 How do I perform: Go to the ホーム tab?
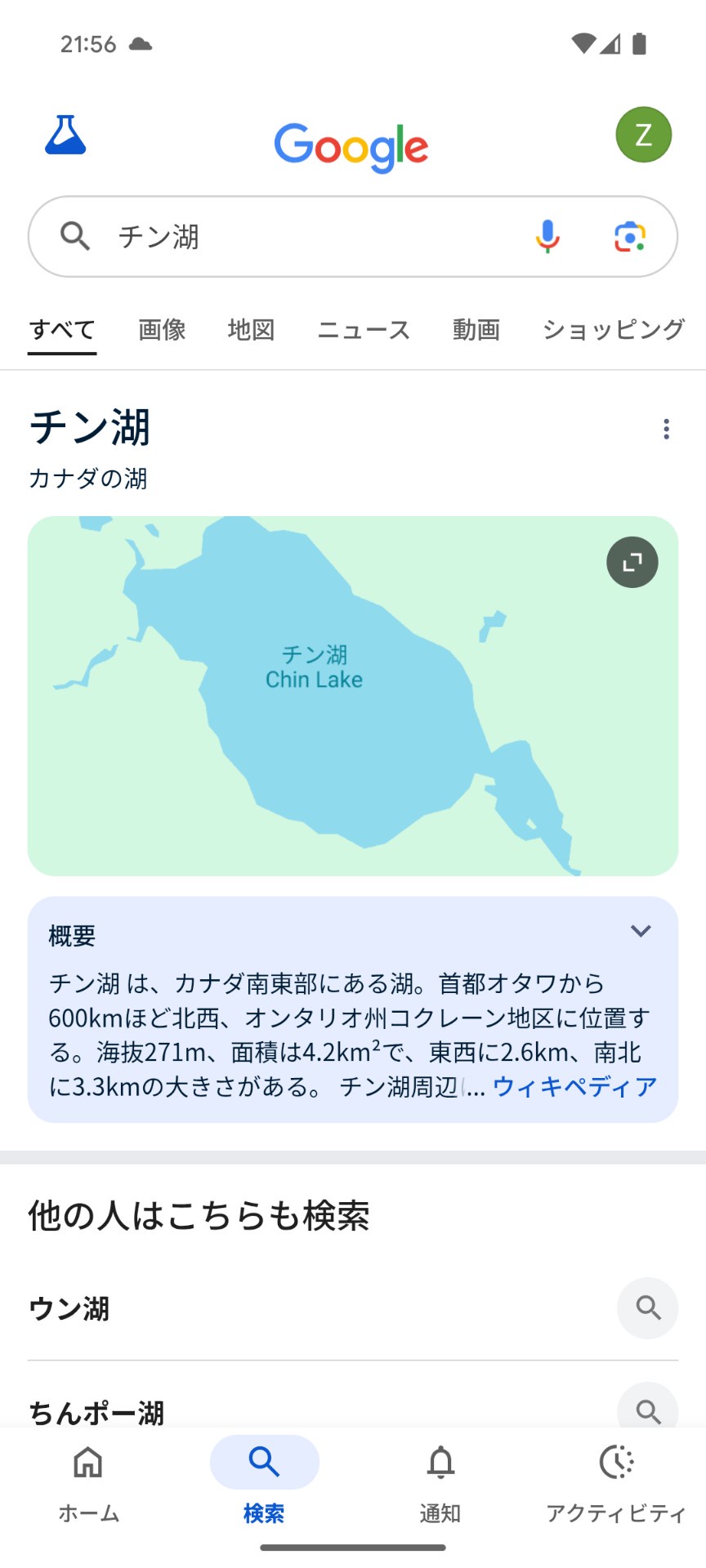(88, 1483)
